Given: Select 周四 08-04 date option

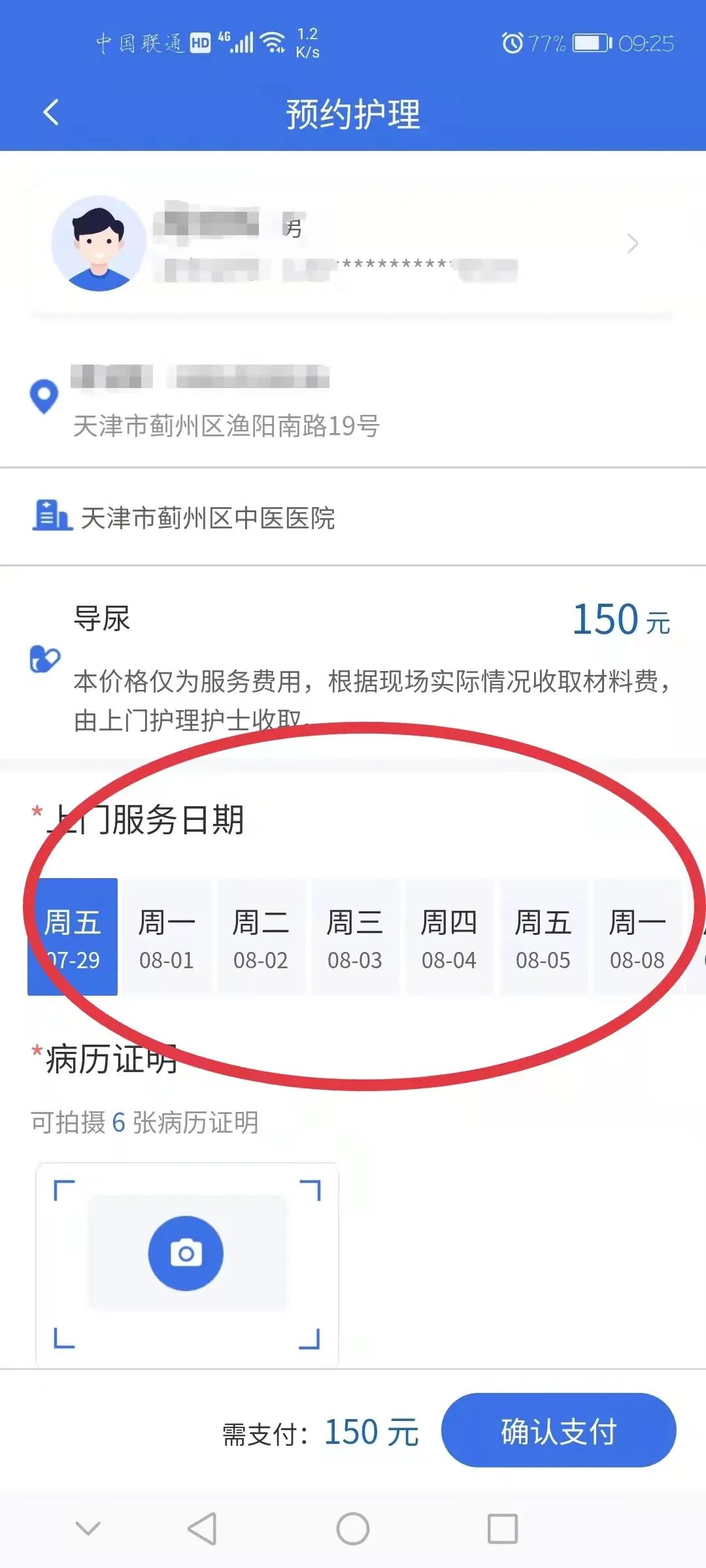Looking at the screenshot, I should (x=449, y=937).
